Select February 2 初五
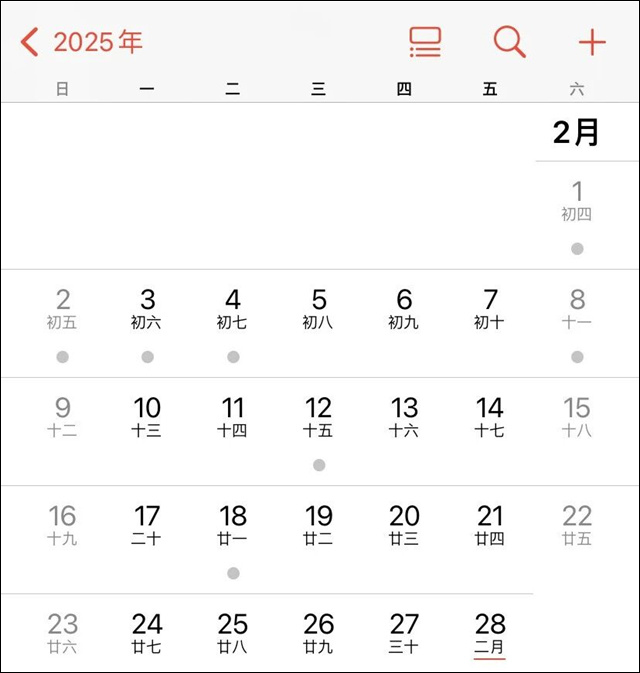Image resolution: width=640 pixels, height=673 pixels. click(62, 308)
